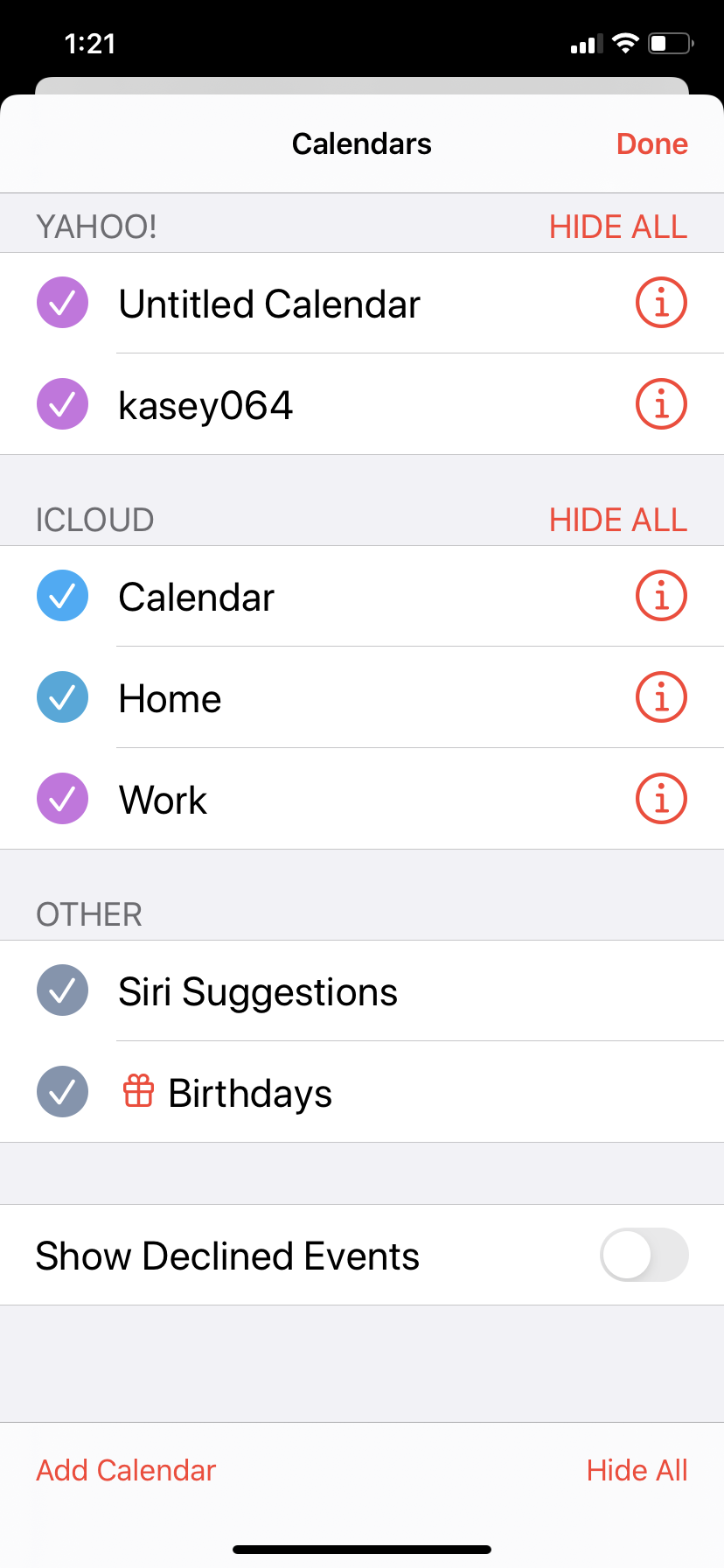This screenshot has width=724, height=1568.
Task: Uncheck the Birthdays calendar
Action: click(x=62, y=1092)
